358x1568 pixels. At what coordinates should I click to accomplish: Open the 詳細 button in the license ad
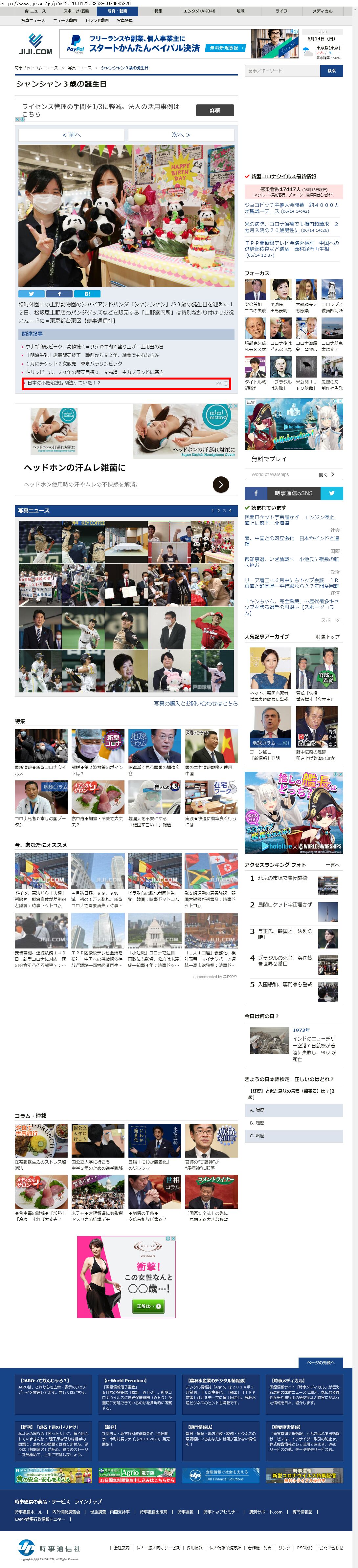(214, 110)
